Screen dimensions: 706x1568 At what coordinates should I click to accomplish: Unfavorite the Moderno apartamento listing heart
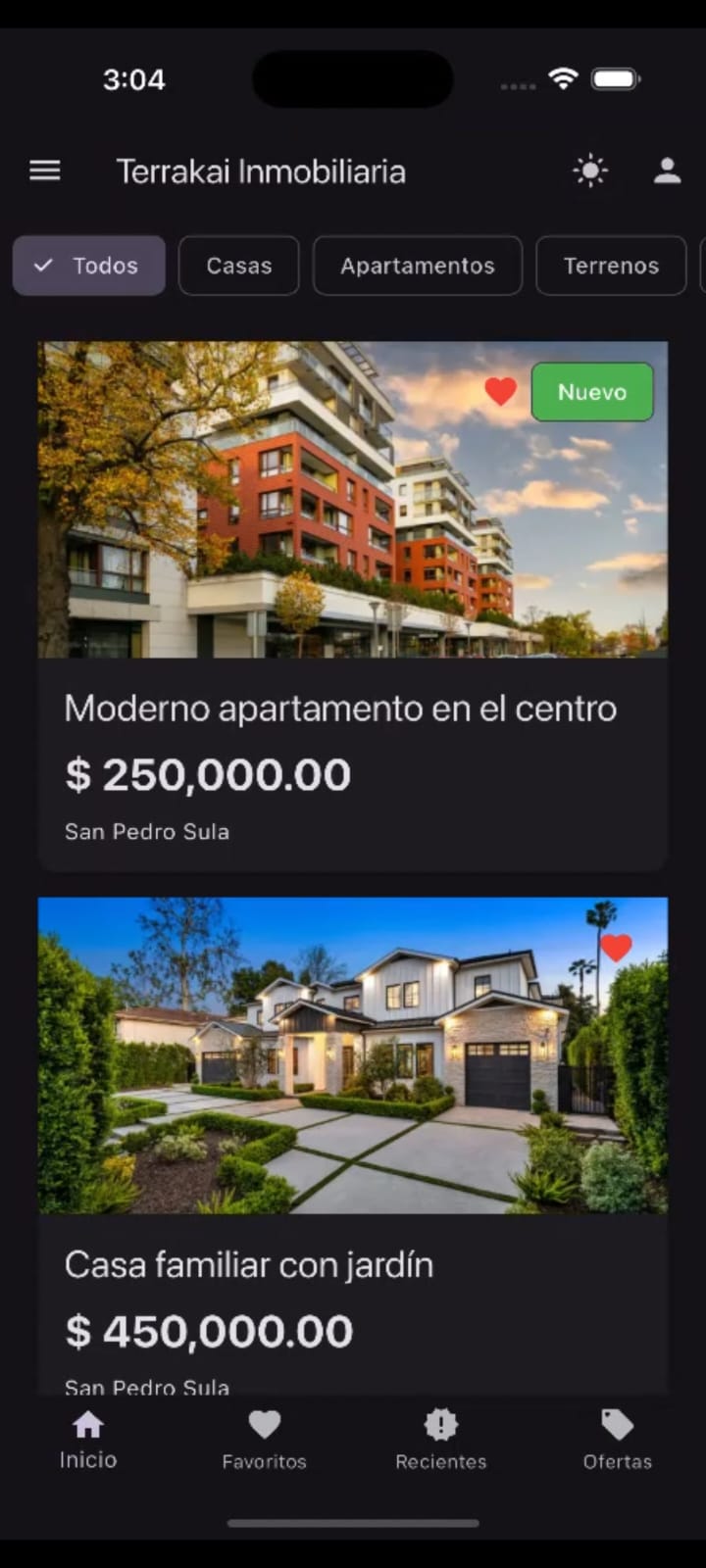501,391
